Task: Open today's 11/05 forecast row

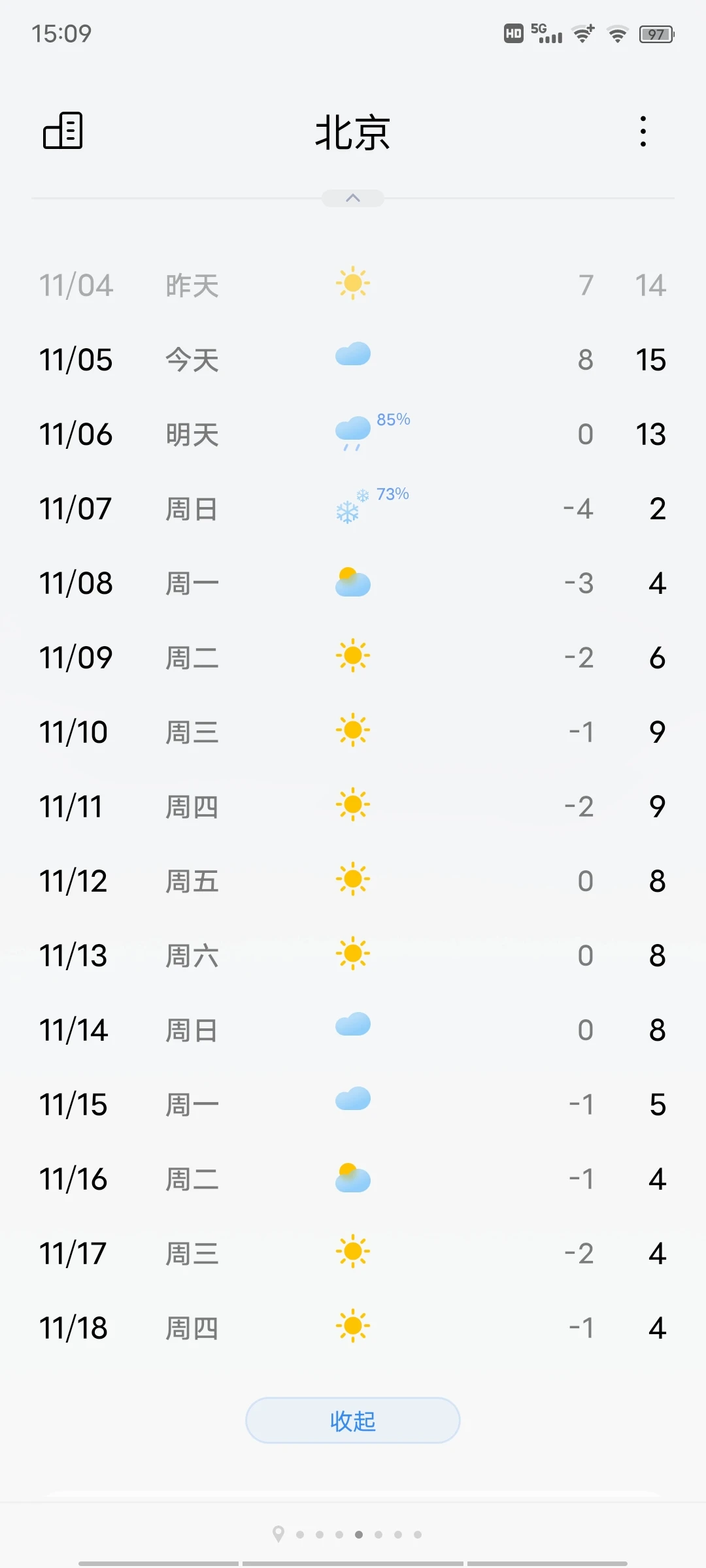Action: [353, 359]
